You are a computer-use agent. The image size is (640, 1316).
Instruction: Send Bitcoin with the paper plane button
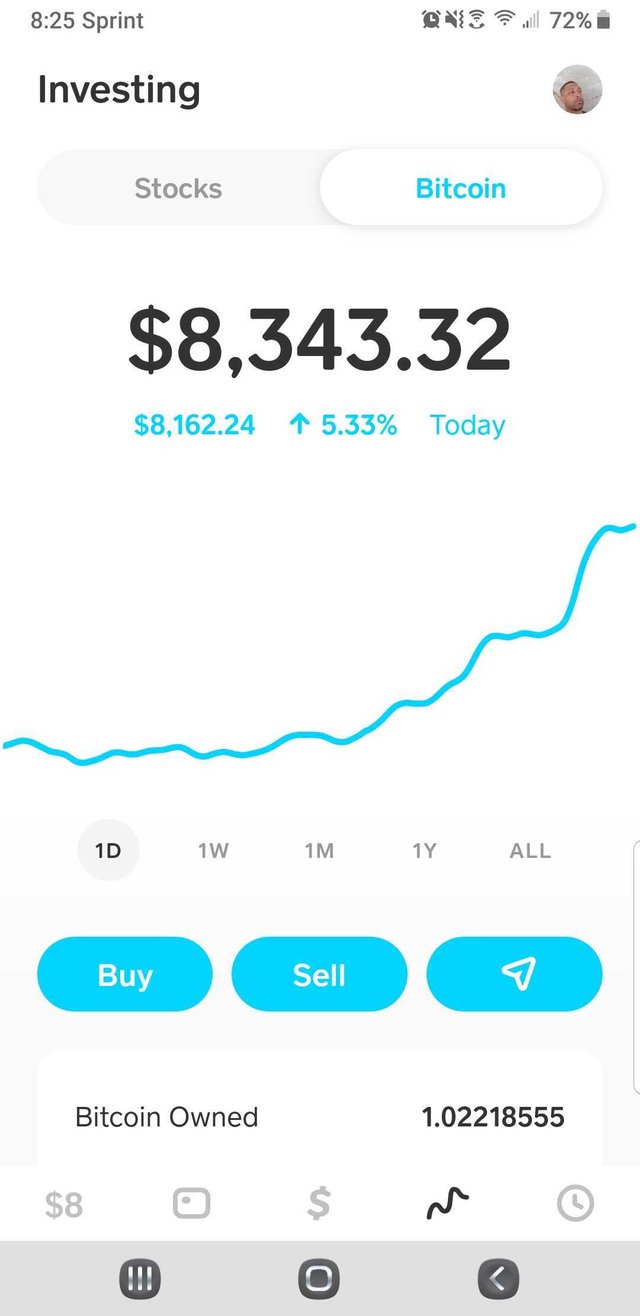click(x=515, y=974)
